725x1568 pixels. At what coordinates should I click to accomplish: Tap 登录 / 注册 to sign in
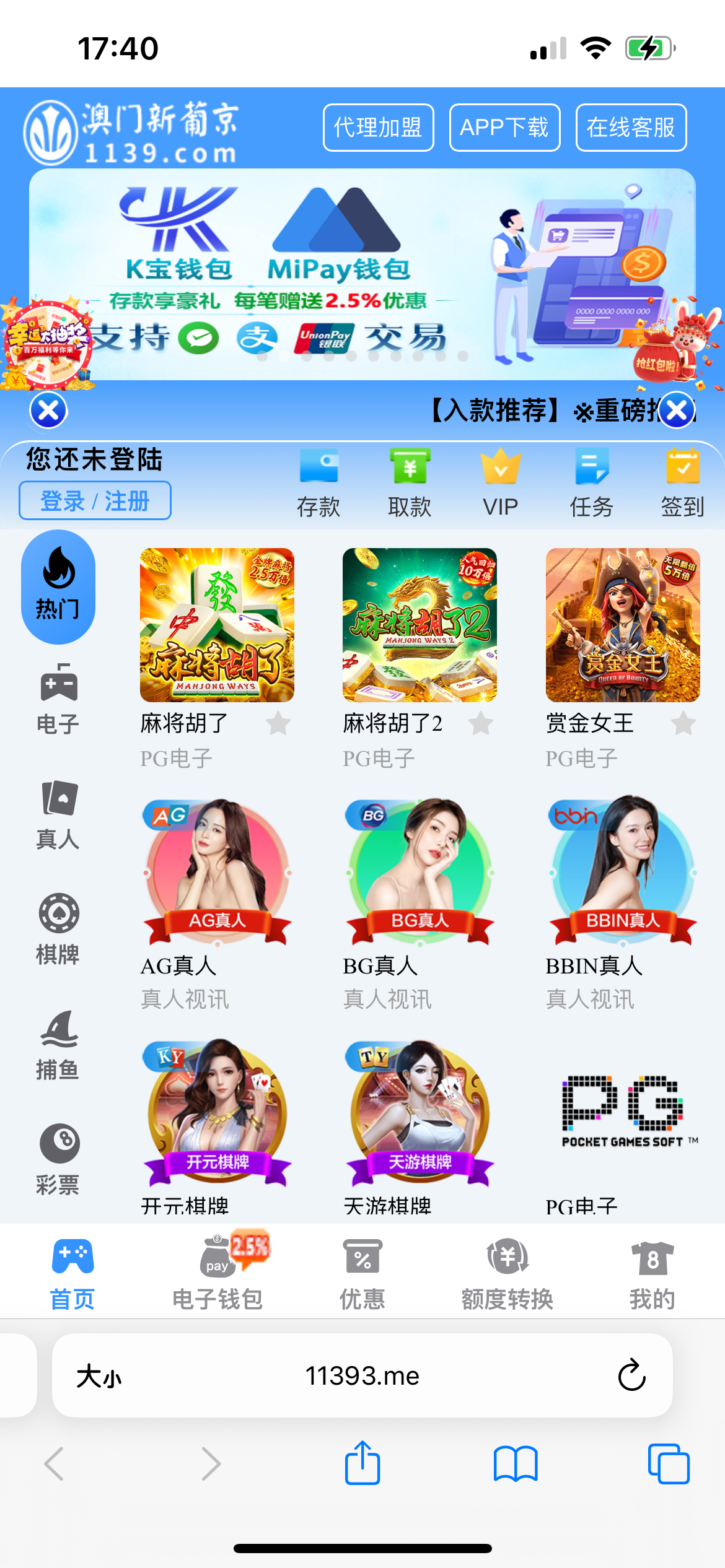pos(95,500)
